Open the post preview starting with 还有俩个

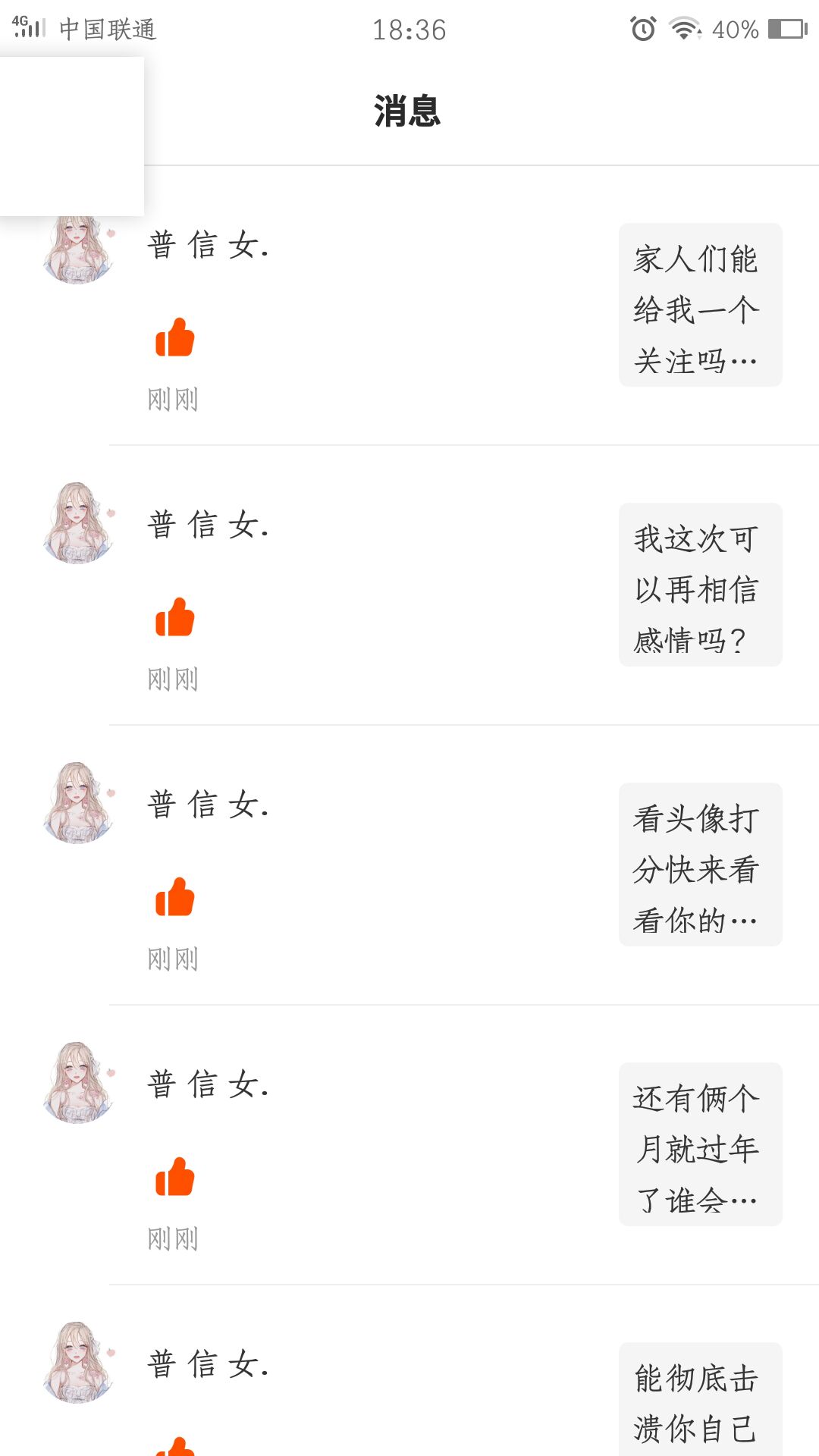[700, 1144]
